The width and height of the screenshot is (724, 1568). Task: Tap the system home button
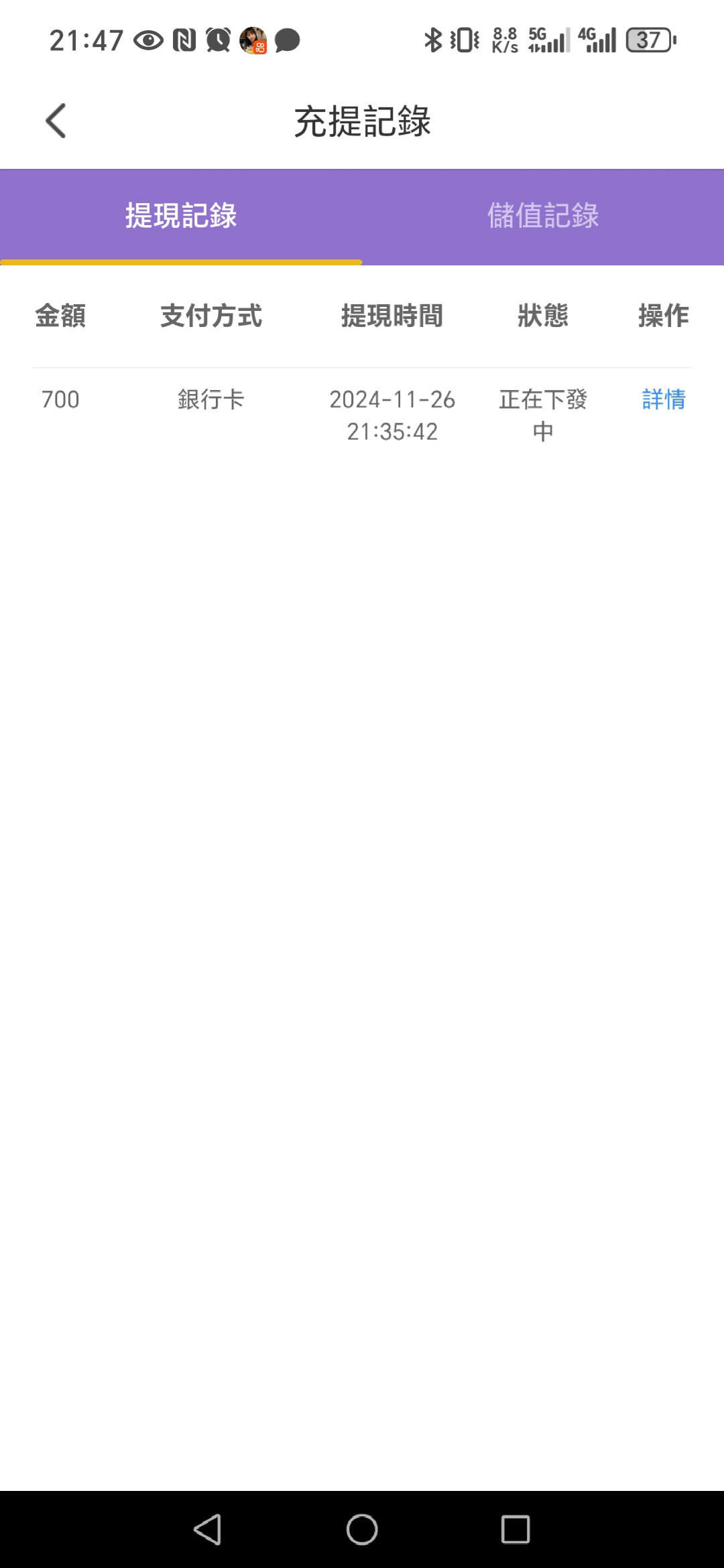[362, 1529]
